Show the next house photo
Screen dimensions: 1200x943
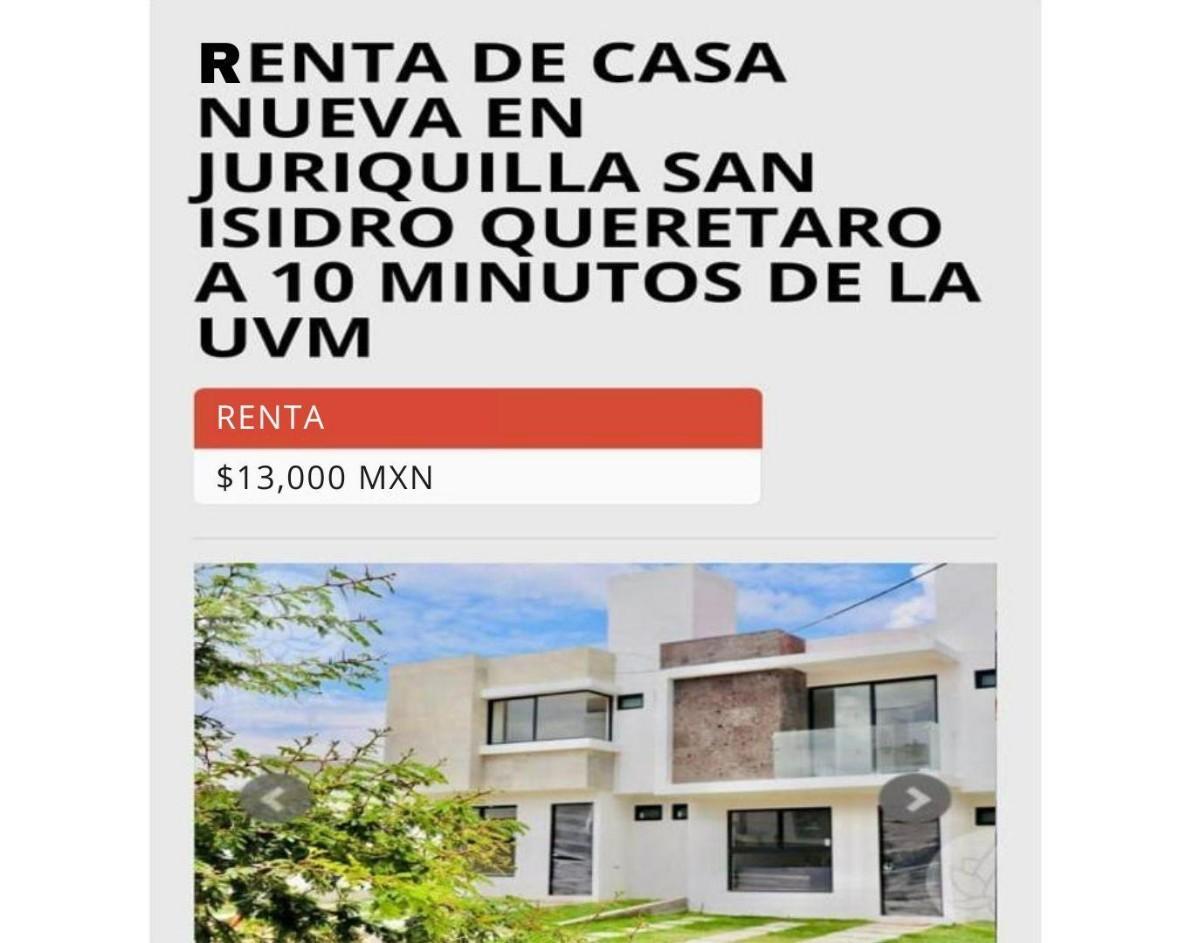point(914,798)
